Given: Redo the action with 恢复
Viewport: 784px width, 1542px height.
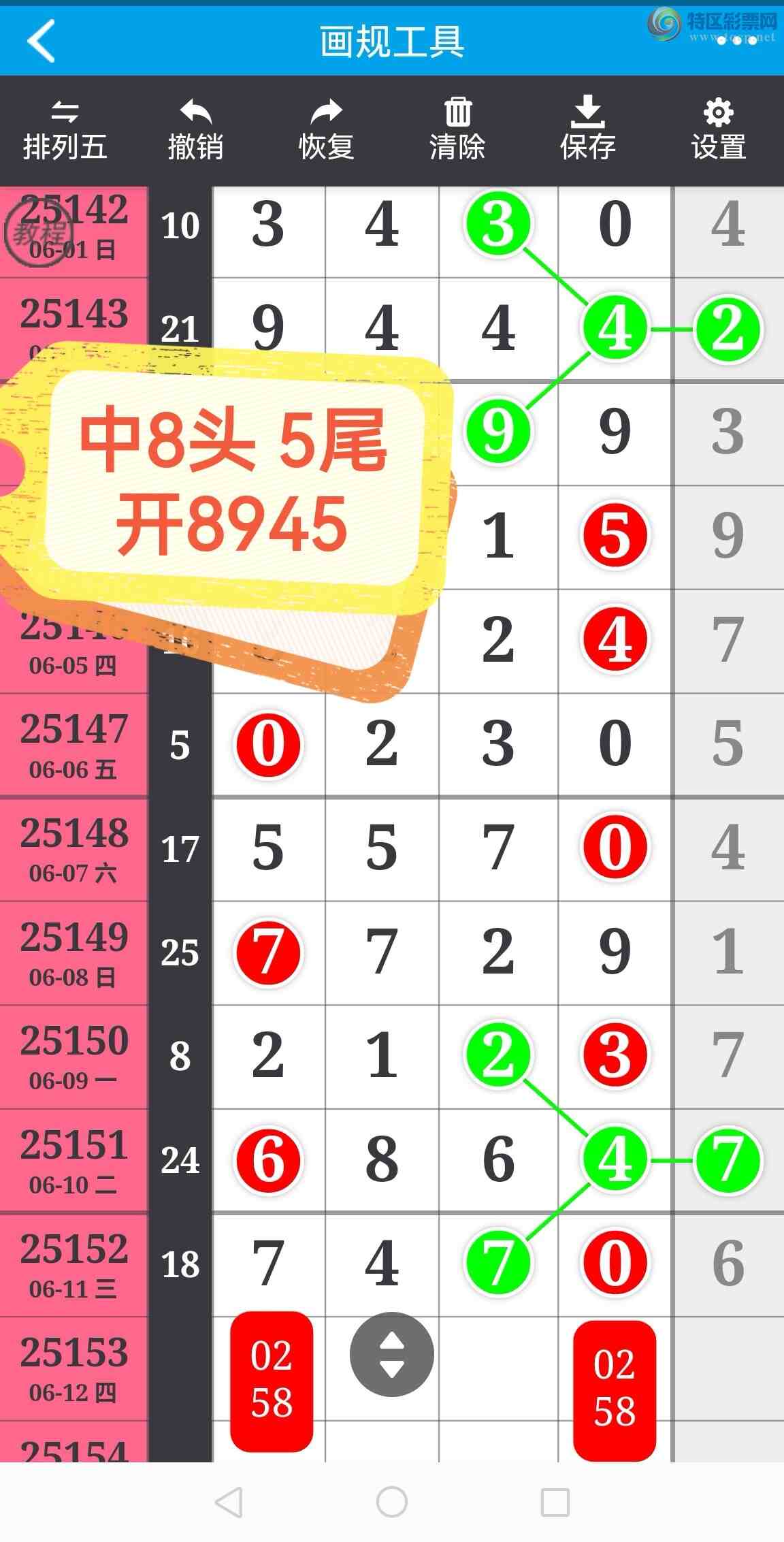Looking at the screenshot, I should click(x=327, y=131).
